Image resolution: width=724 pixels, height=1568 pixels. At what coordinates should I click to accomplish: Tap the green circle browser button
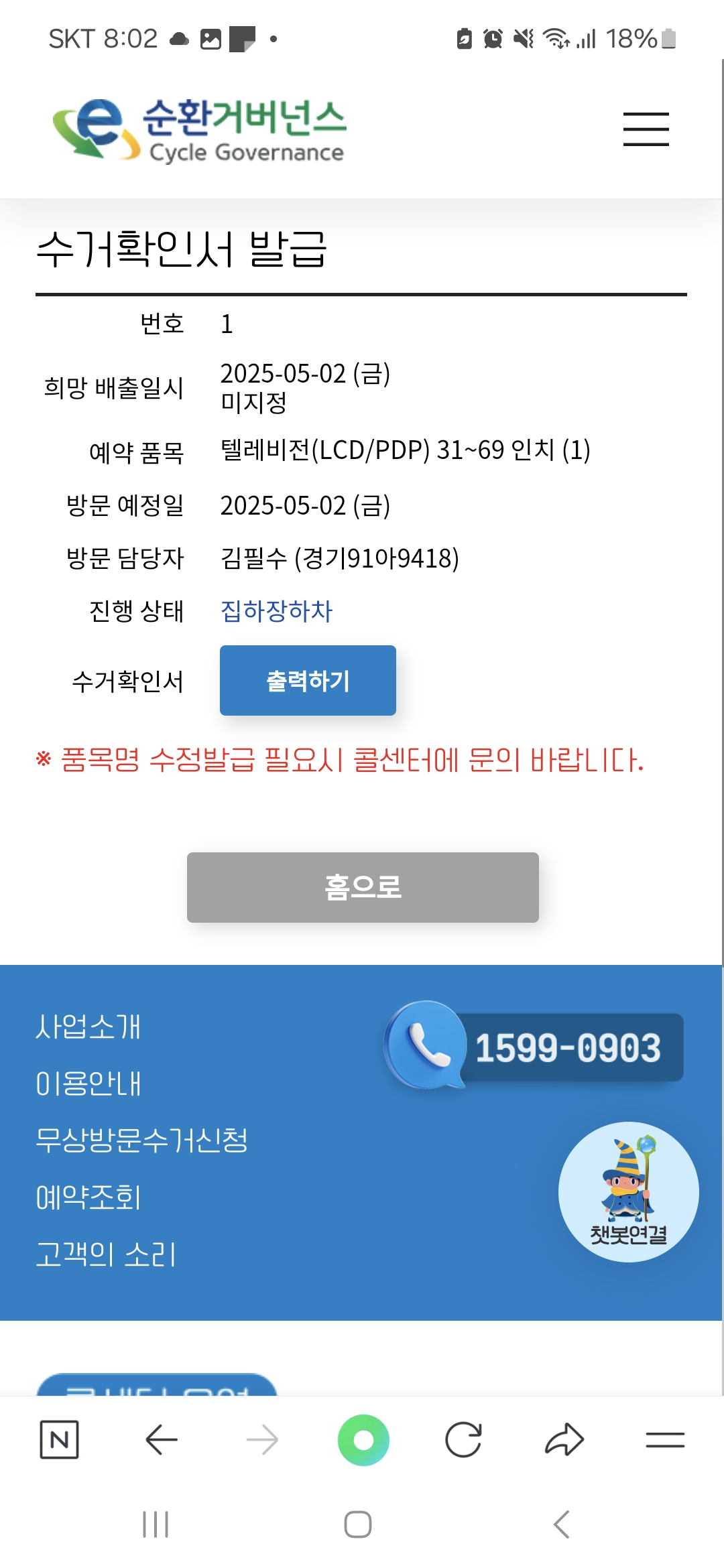pyautogui.click(x=363, y=1439)
